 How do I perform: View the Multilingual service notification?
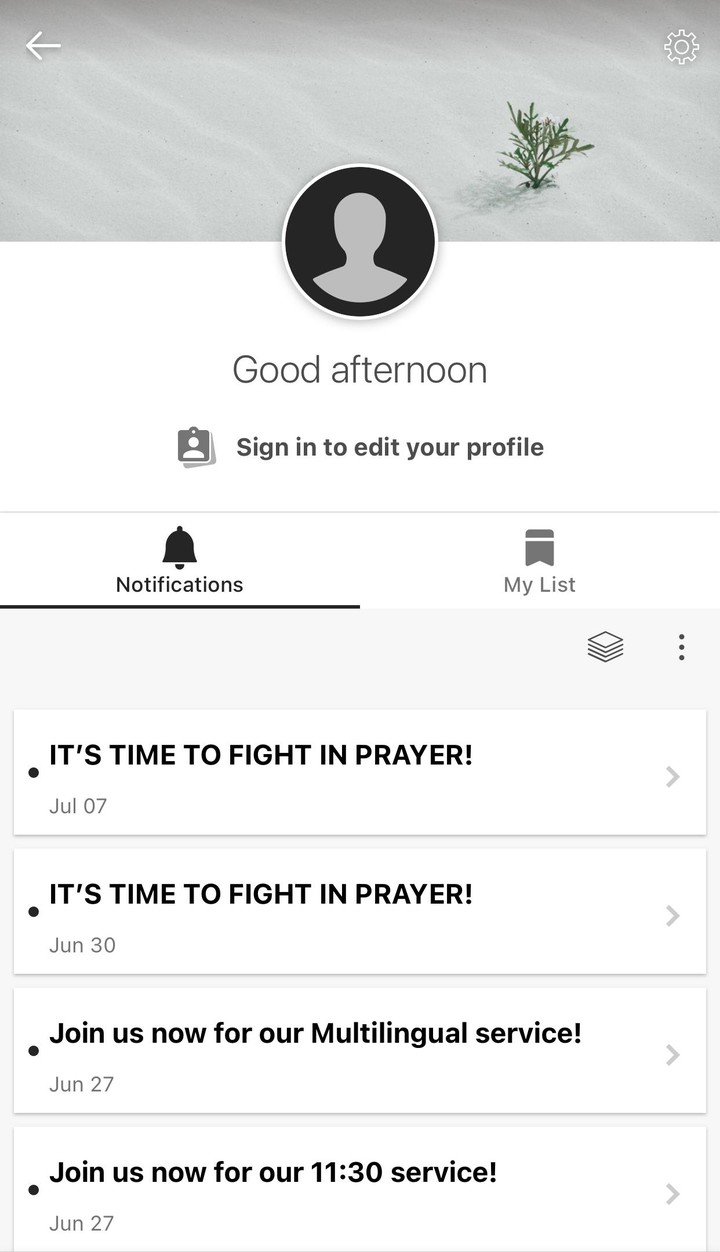(360, 1051)
